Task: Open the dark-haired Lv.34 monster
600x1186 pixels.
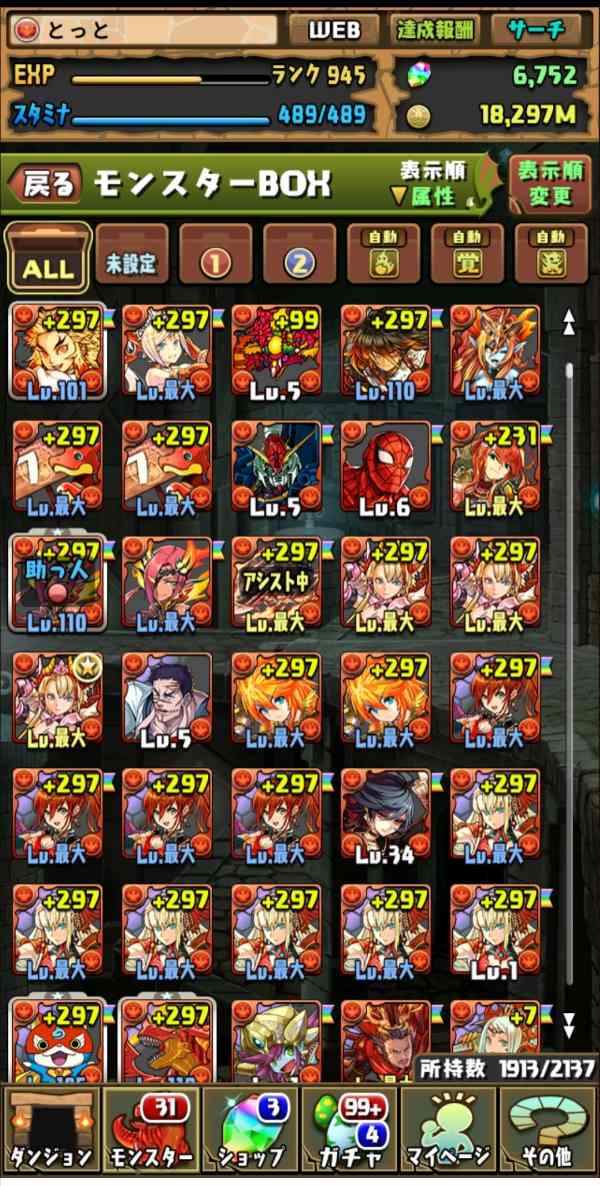Action: (x=386, y=817)
